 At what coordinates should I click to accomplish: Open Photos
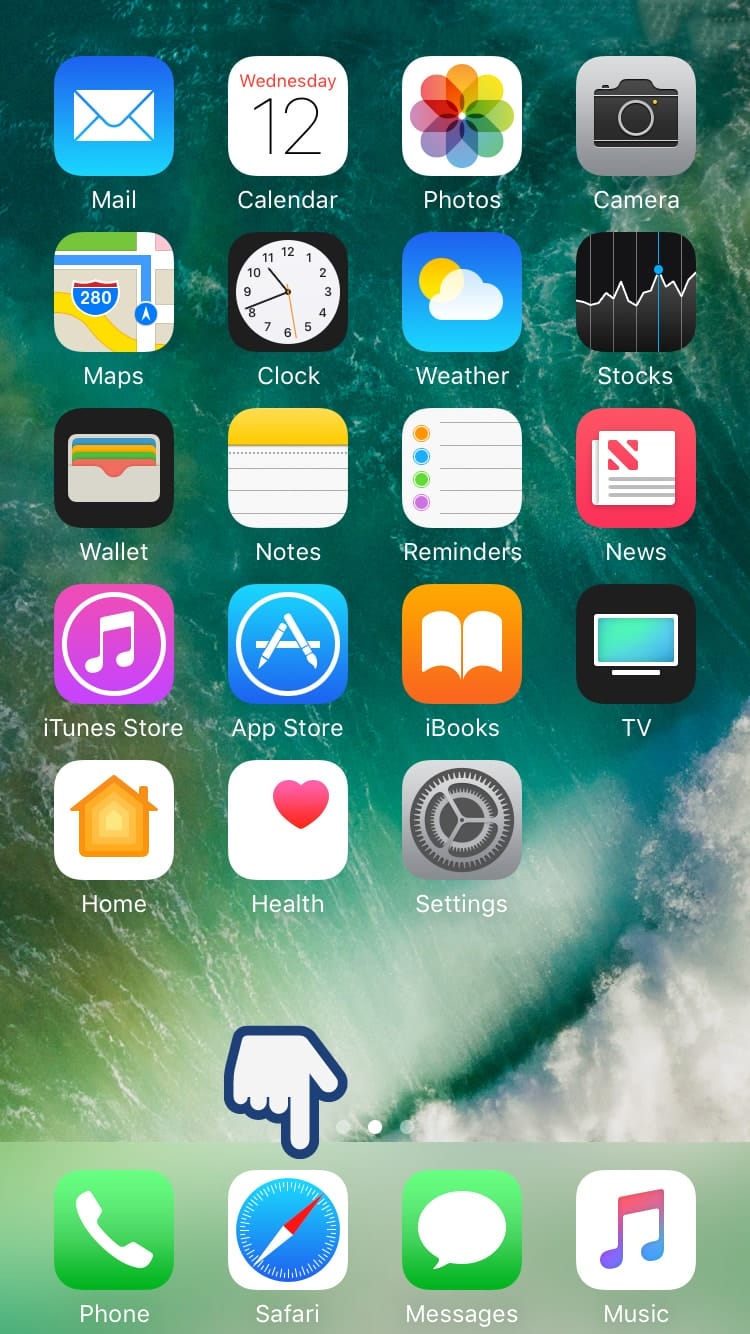[x=462, y=116]
